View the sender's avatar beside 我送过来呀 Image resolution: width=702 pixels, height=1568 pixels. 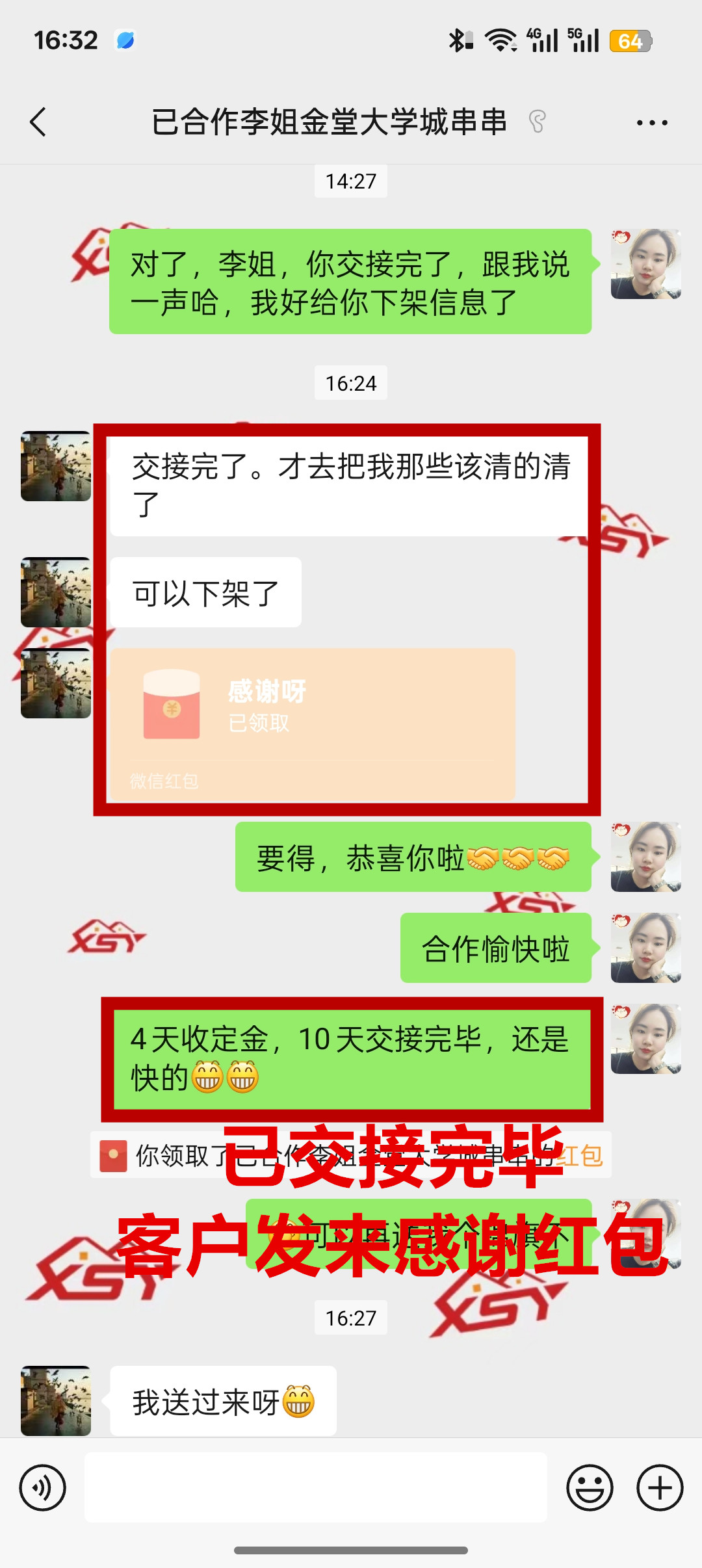[x=56, y=1400]
